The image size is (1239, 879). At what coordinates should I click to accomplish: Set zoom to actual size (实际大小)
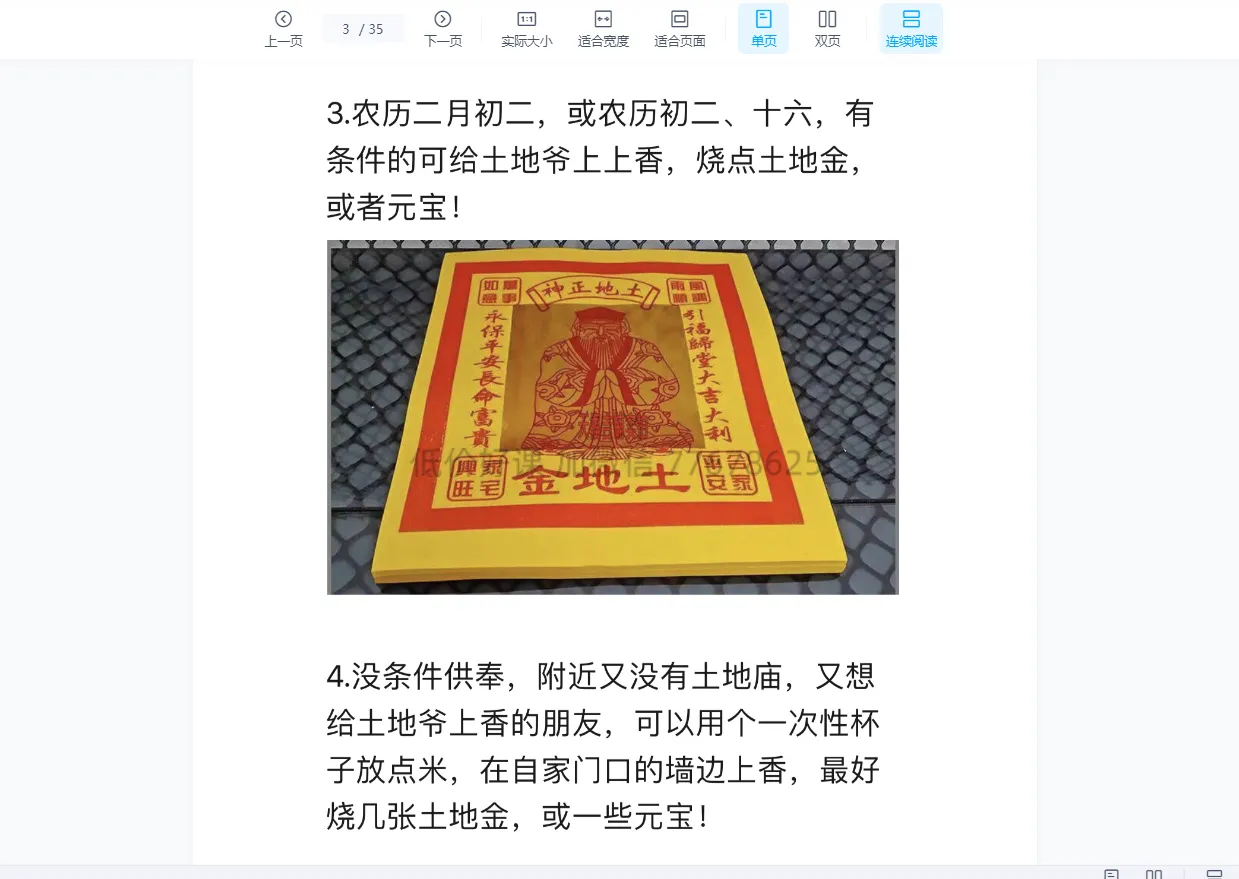pos(526,28)
